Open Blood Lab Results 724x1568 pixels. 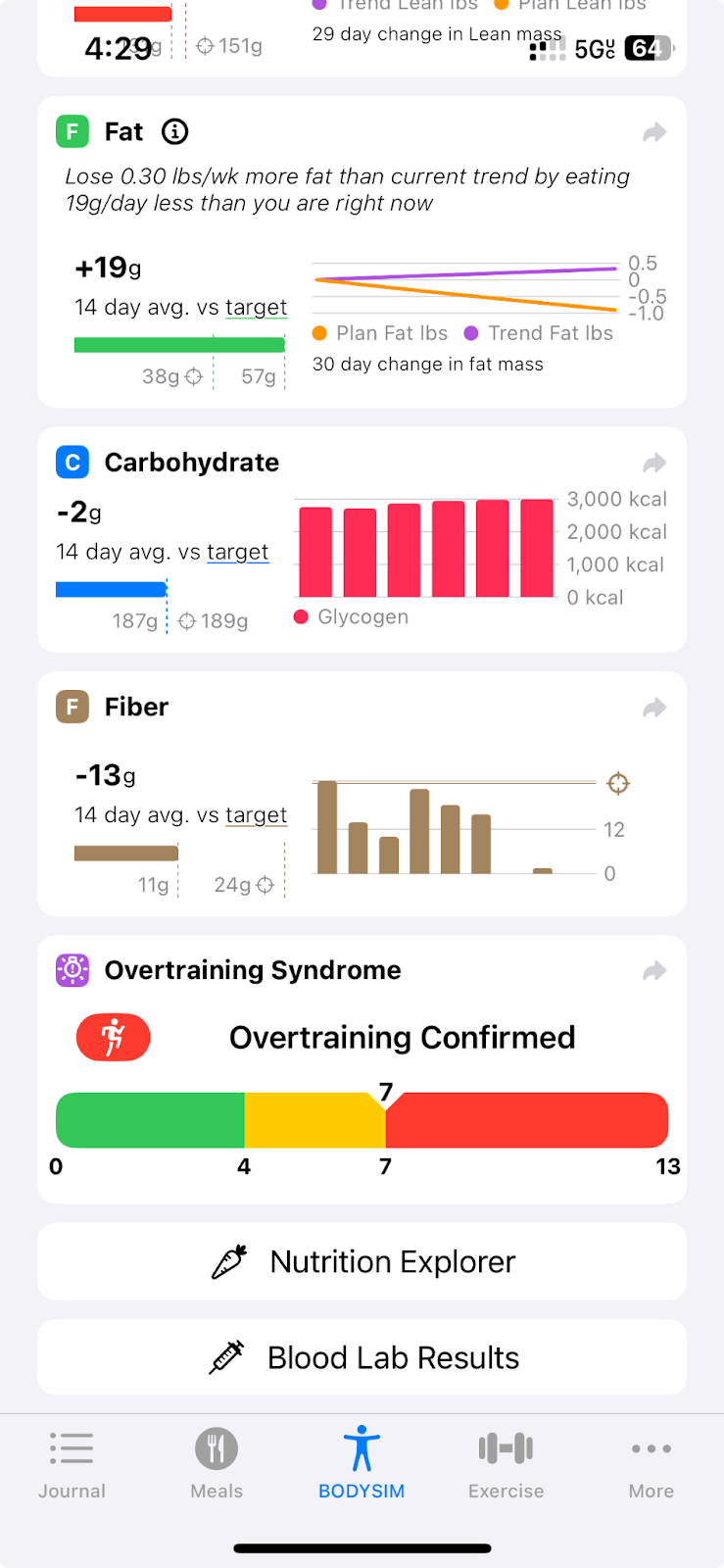362,1357
